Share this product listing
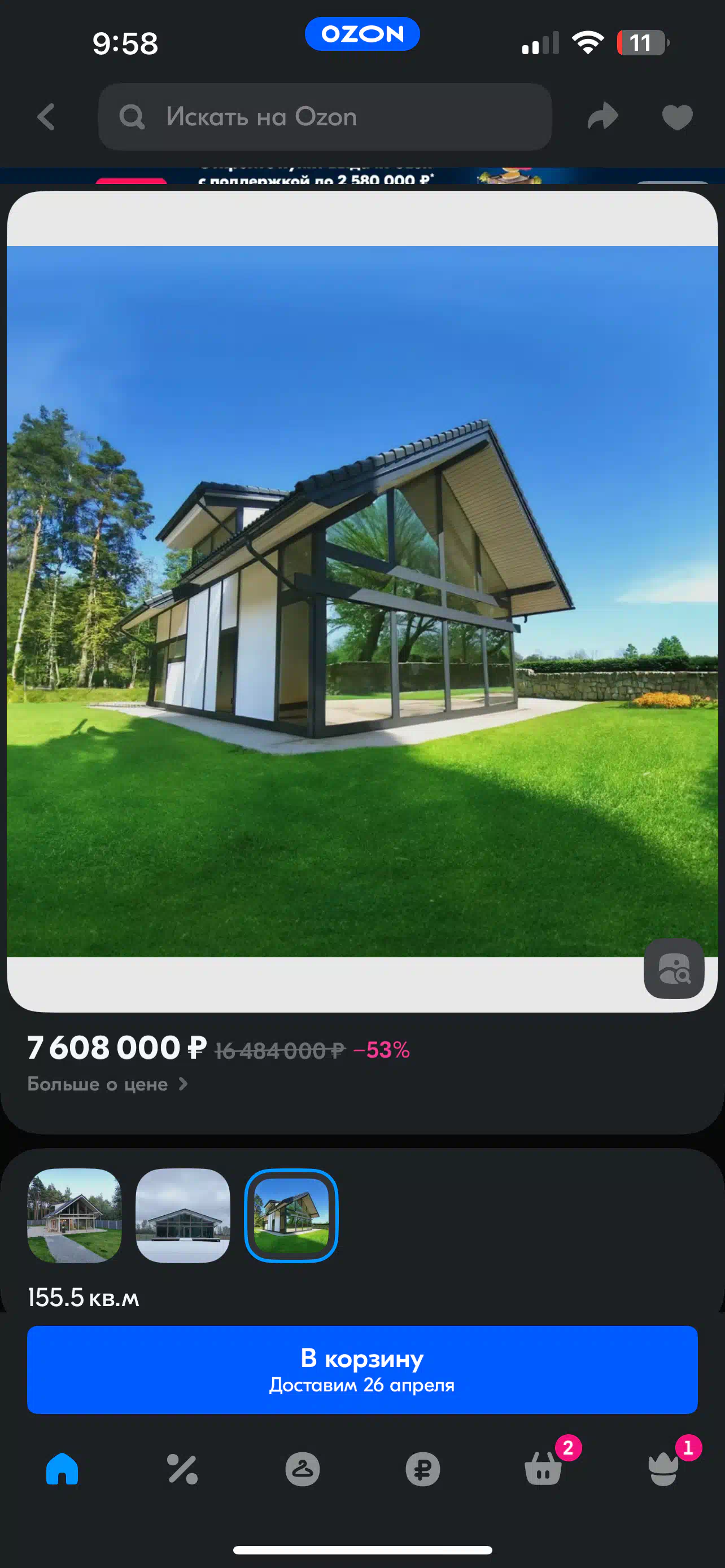The width and height of the screenshot is (725, 1568). tap(602, 117)
